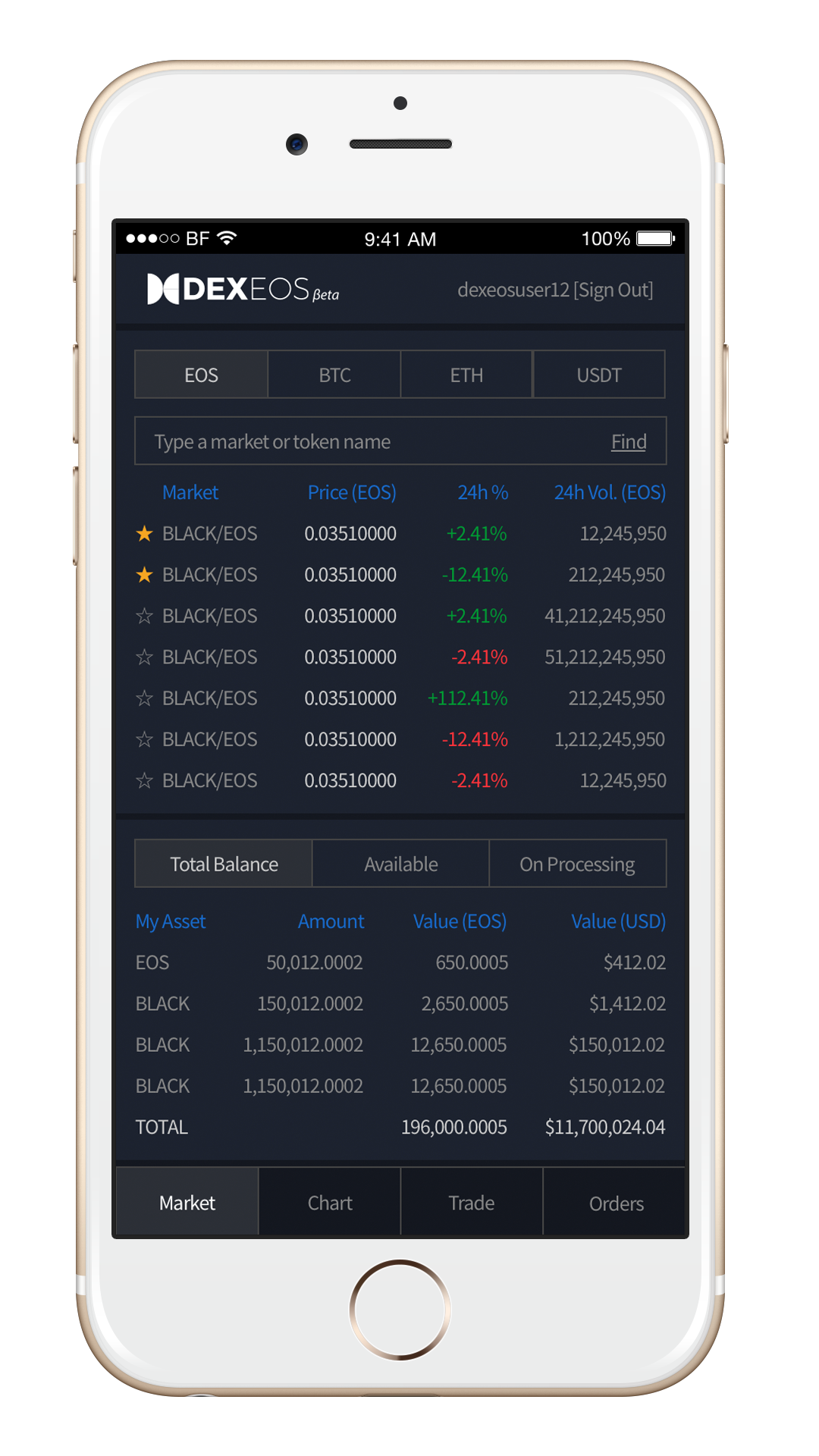
Task: Unfavorite the starred BLACK/EOS with 12,245,950 volume and +2.41%
Action: pyautogui.click(x=144, y=534)
